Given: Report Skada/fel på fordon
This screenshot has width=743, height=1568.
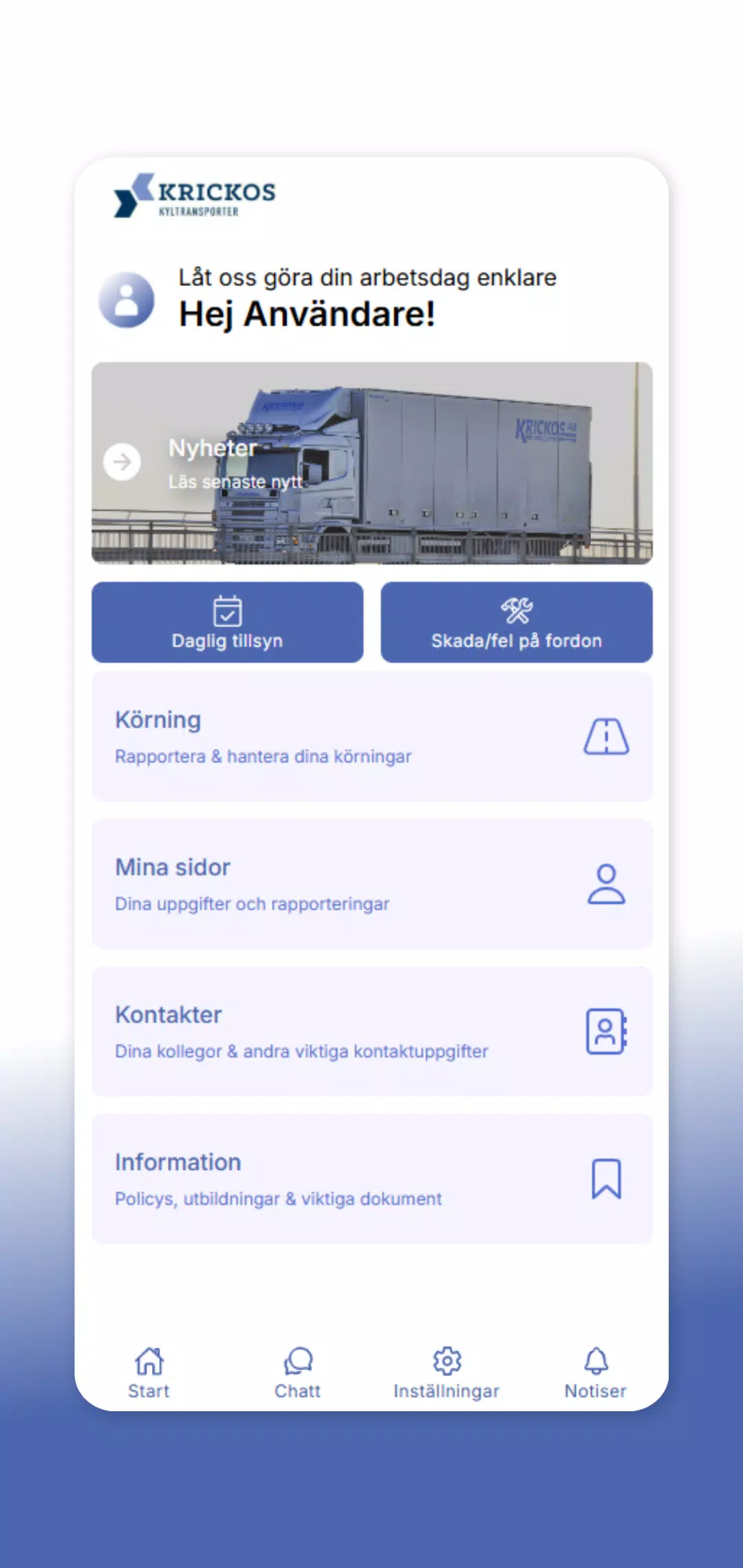Looking at the screenshot, I should pyautogui.click(x=517, y=622).
